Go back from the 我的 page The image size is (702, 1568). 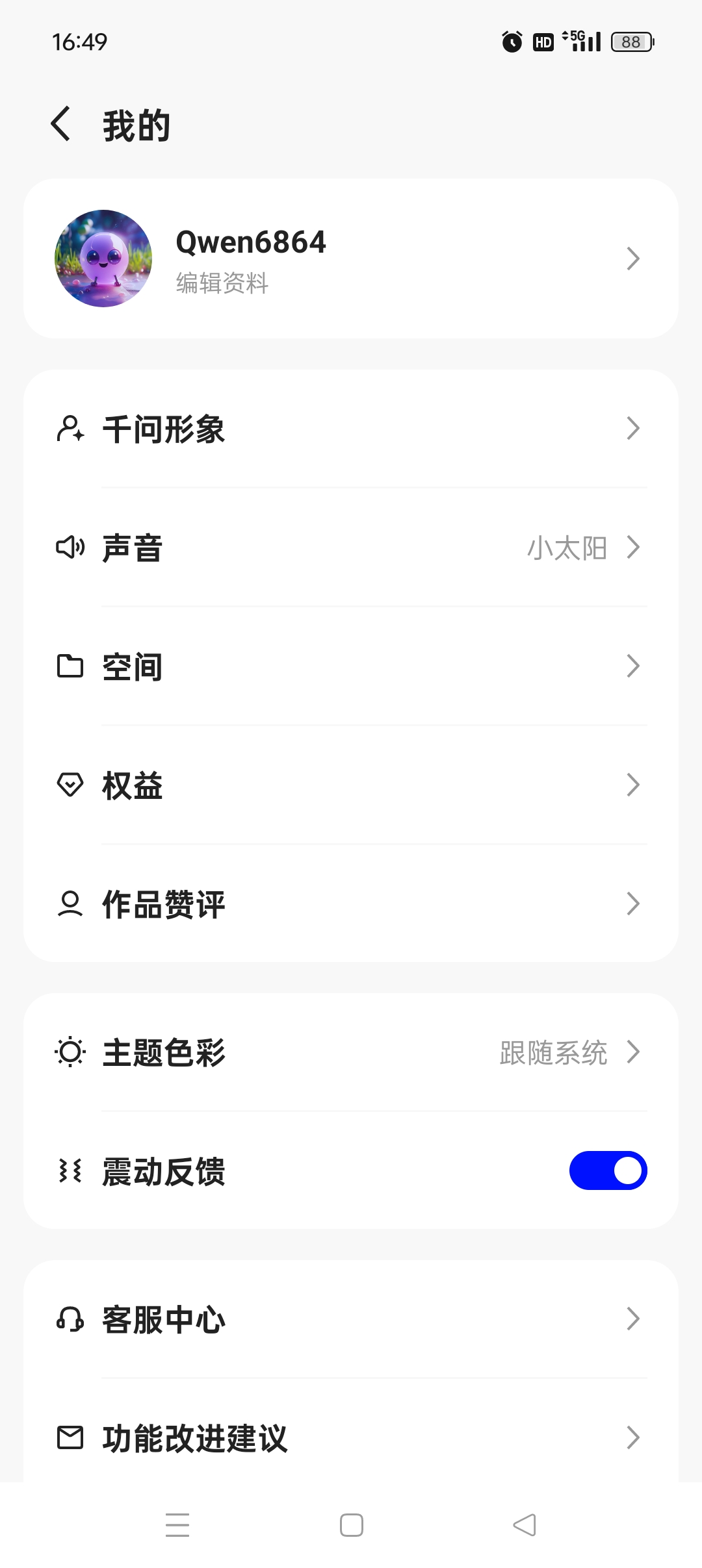pyautogui.click(x=61, y=124)
